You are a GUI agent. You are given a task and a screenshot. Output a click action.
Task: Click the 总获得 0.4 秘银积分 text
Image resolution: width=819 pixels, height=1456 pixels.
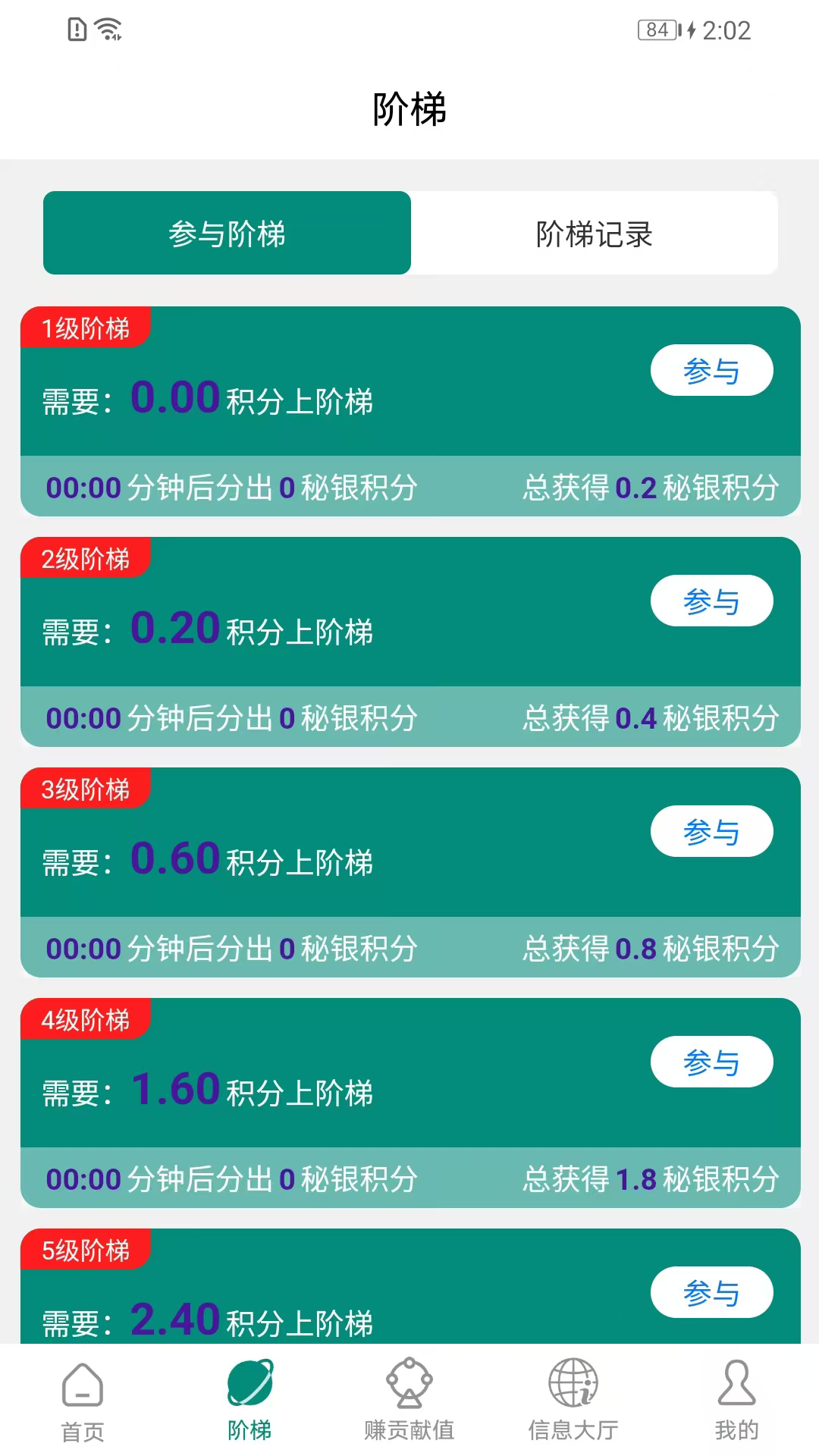(651, 717)
